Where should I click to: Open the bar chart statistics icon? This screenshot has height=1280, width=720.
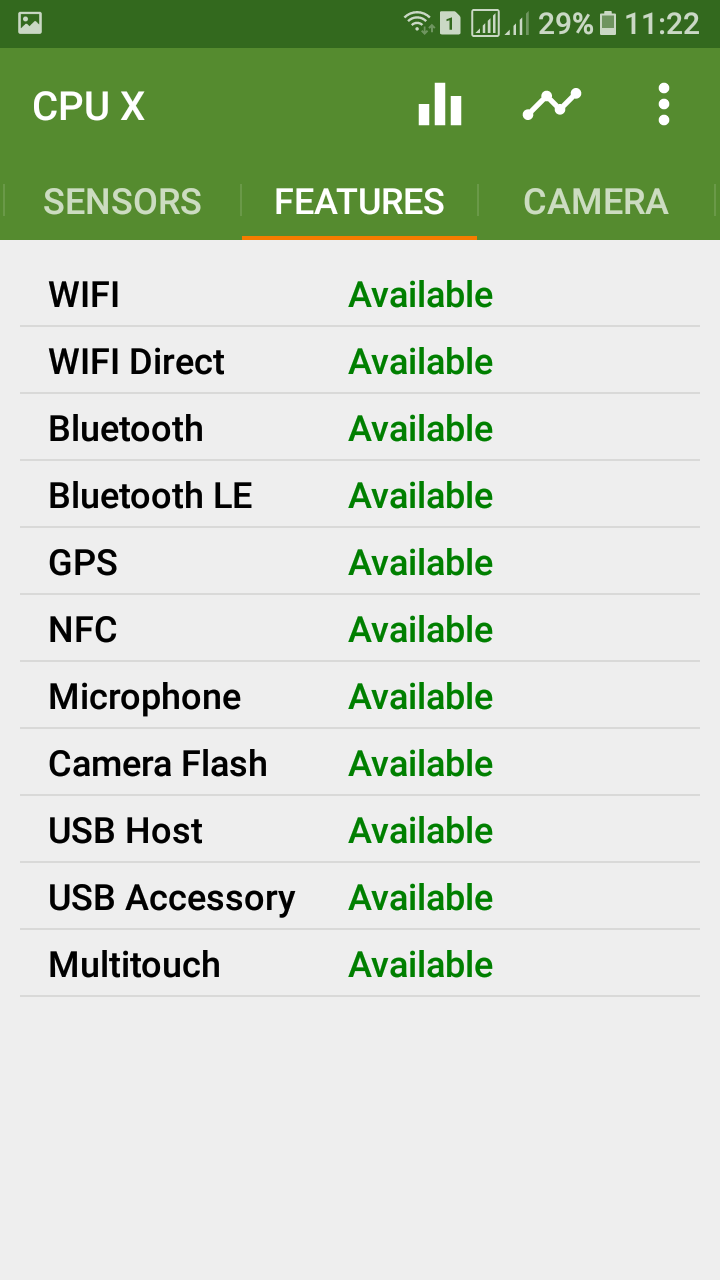coord(440,104)
